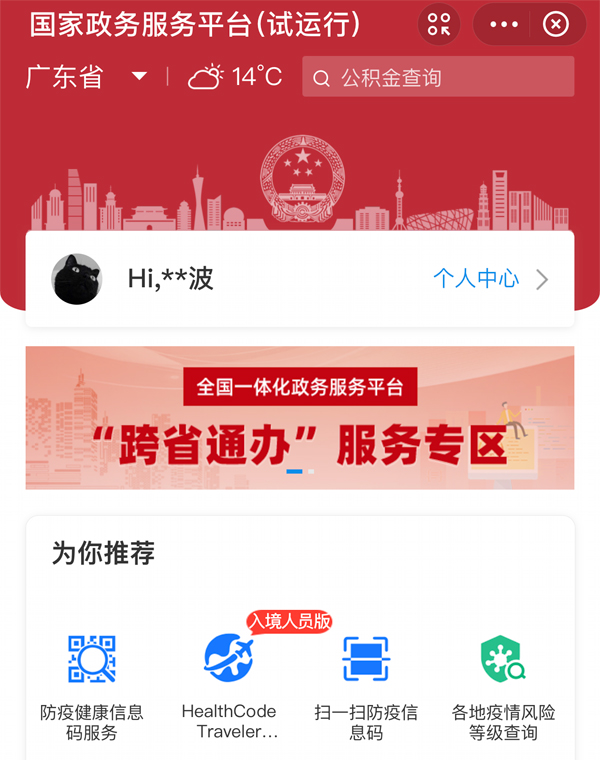Open the three-dot overflow menu

tap(504, 25)
